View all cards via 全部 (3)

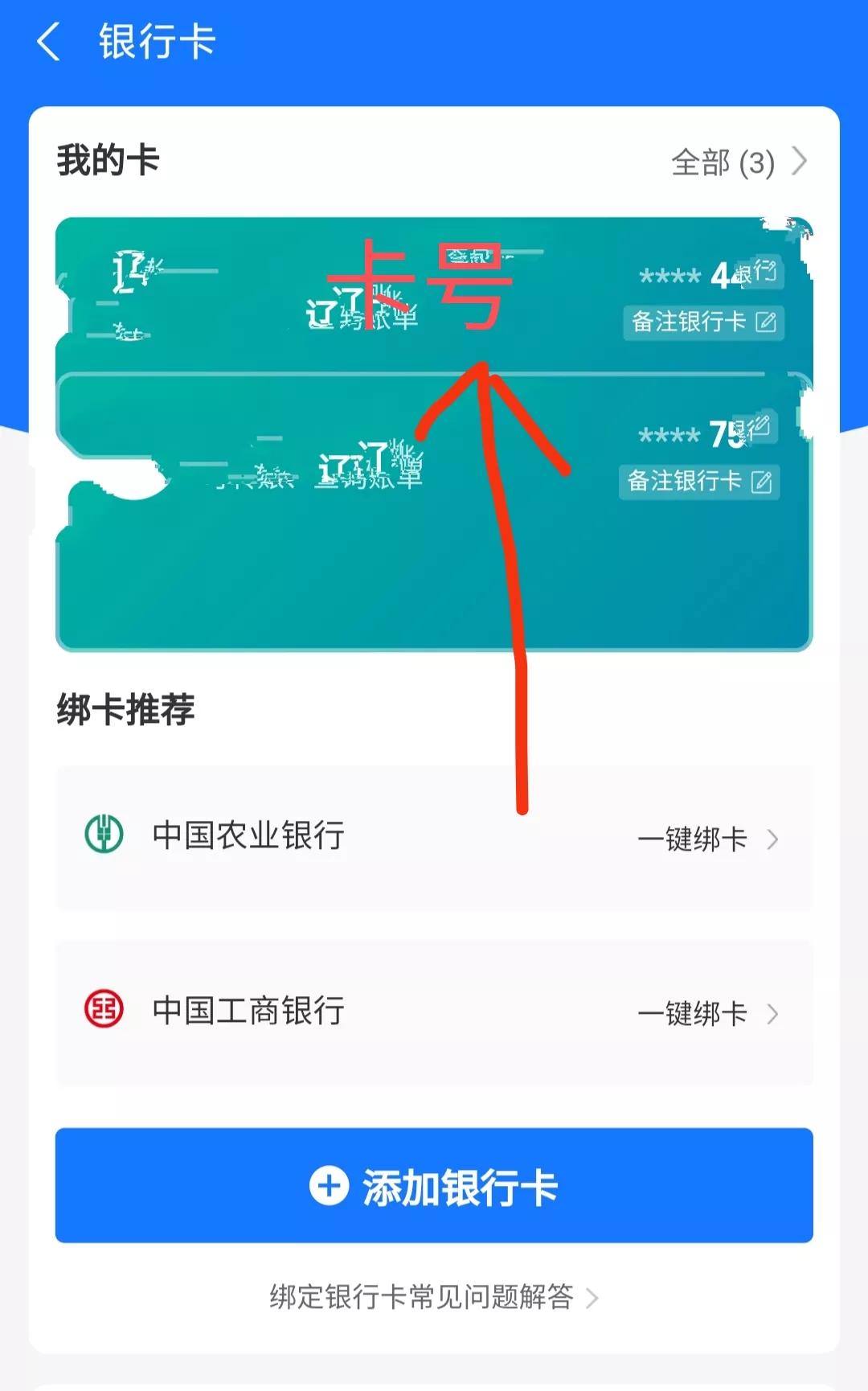737,162
